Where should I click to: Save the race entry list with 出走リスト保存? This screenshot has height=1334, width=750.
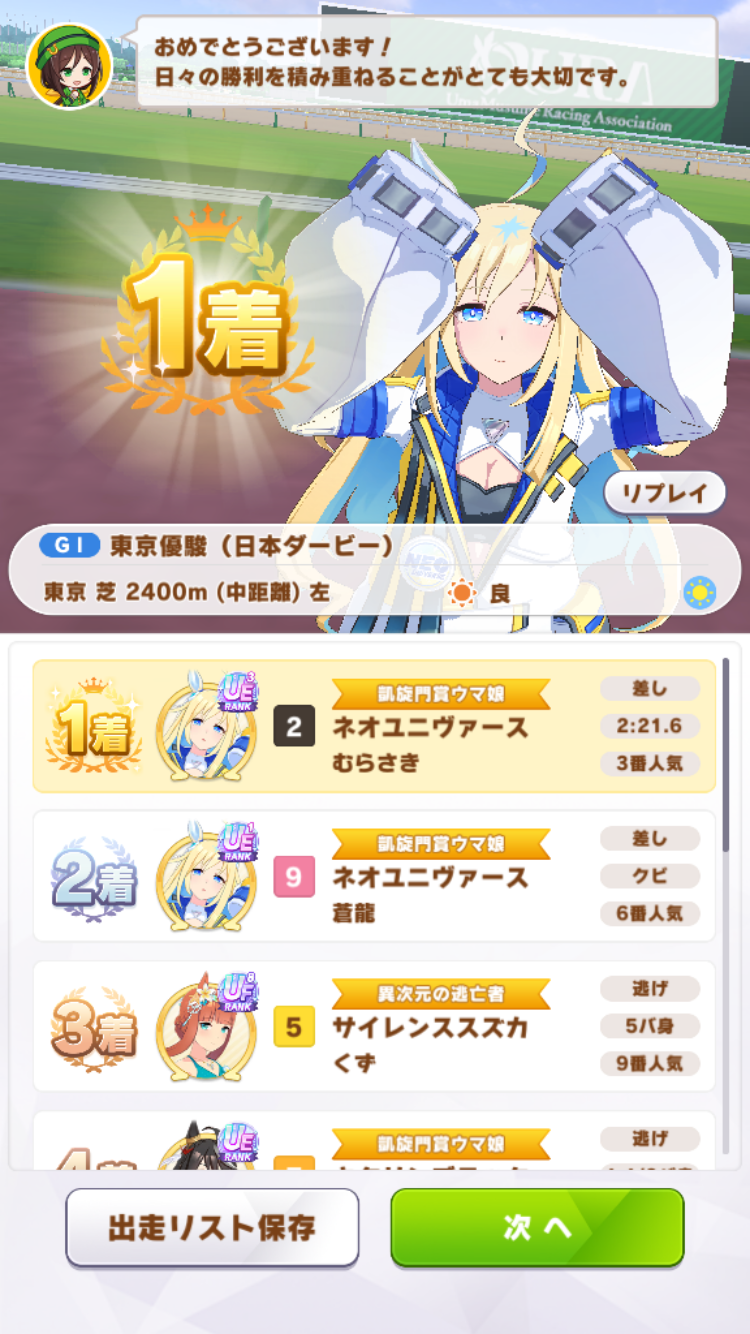[212, 1227]
